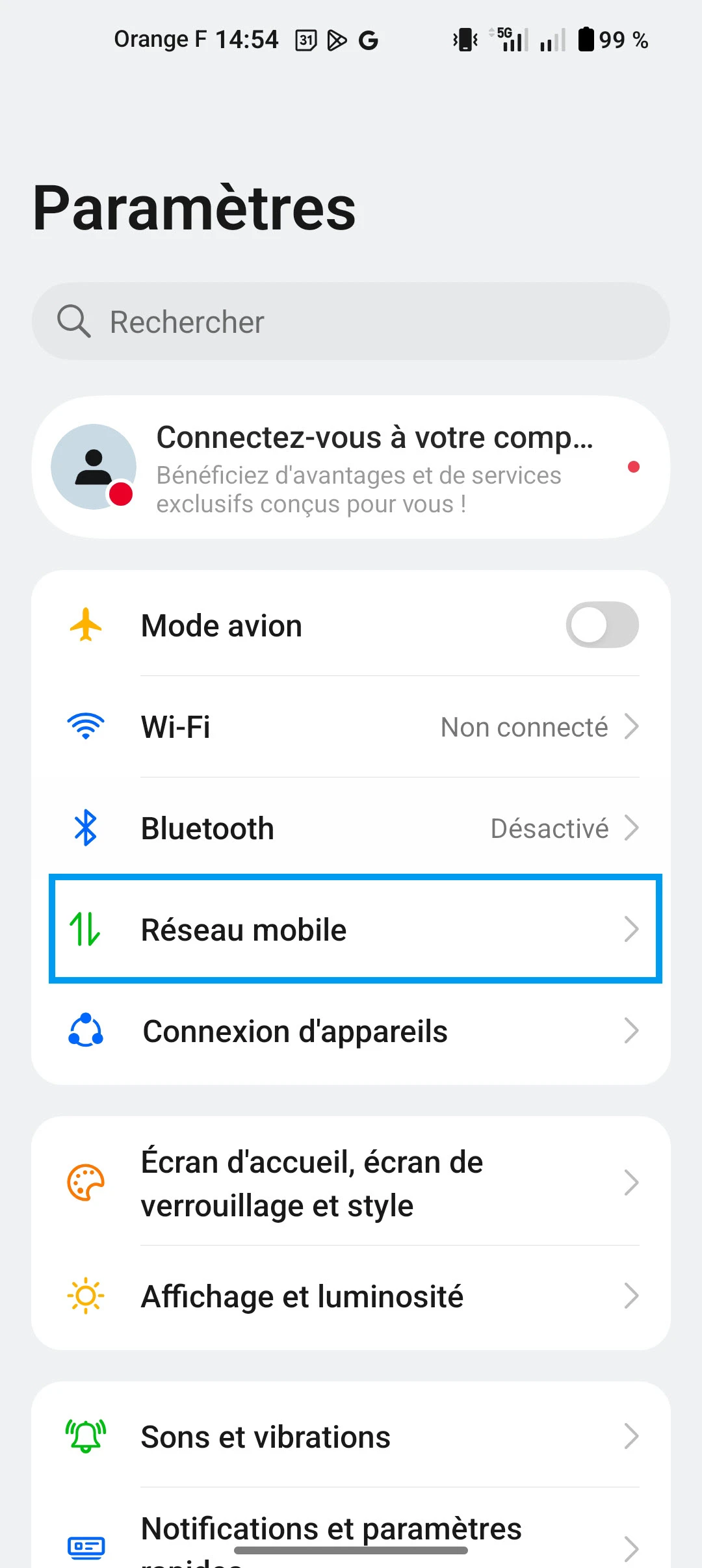
Task: Open the account sign-in card
Action: tap(351, 467)
